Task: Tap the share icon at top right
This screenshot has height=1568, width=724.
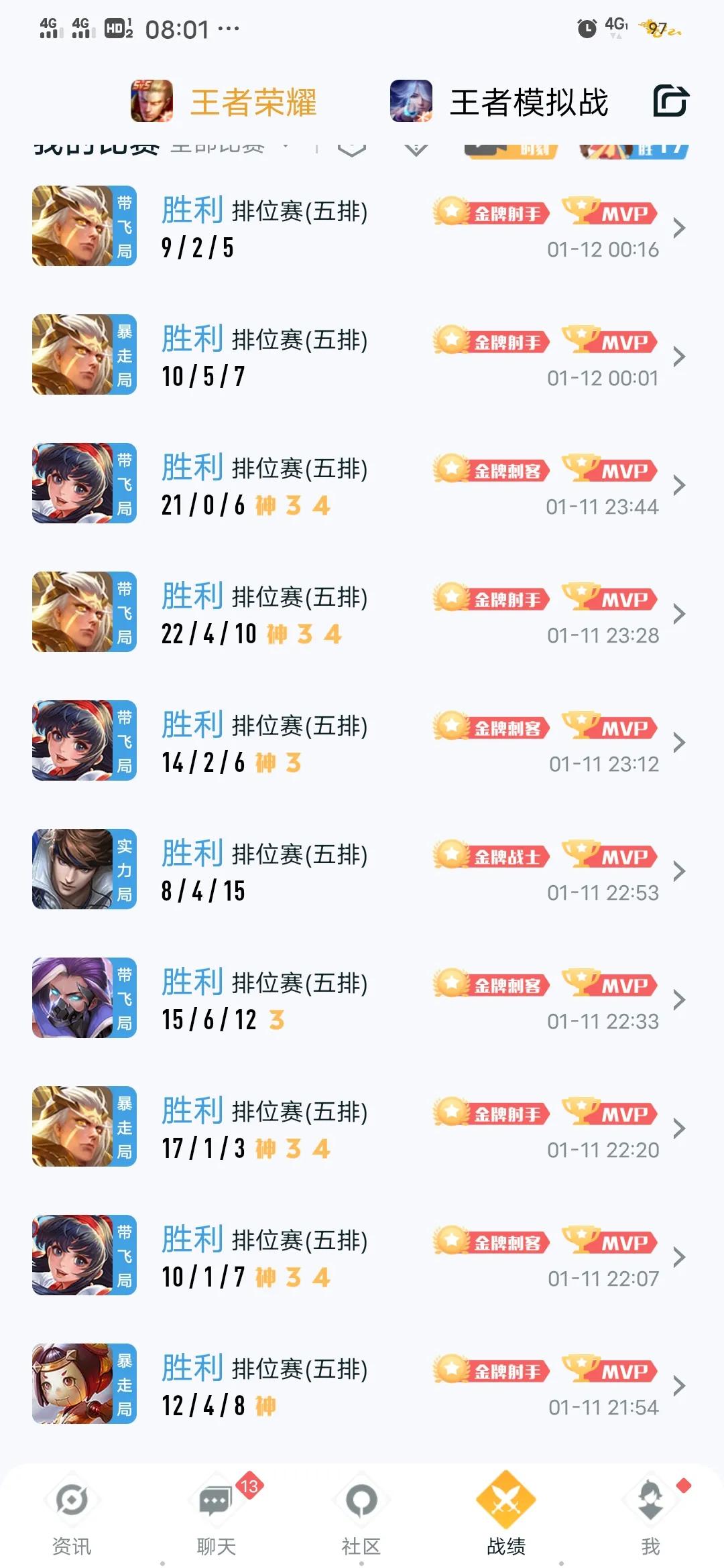Action: 674,101
